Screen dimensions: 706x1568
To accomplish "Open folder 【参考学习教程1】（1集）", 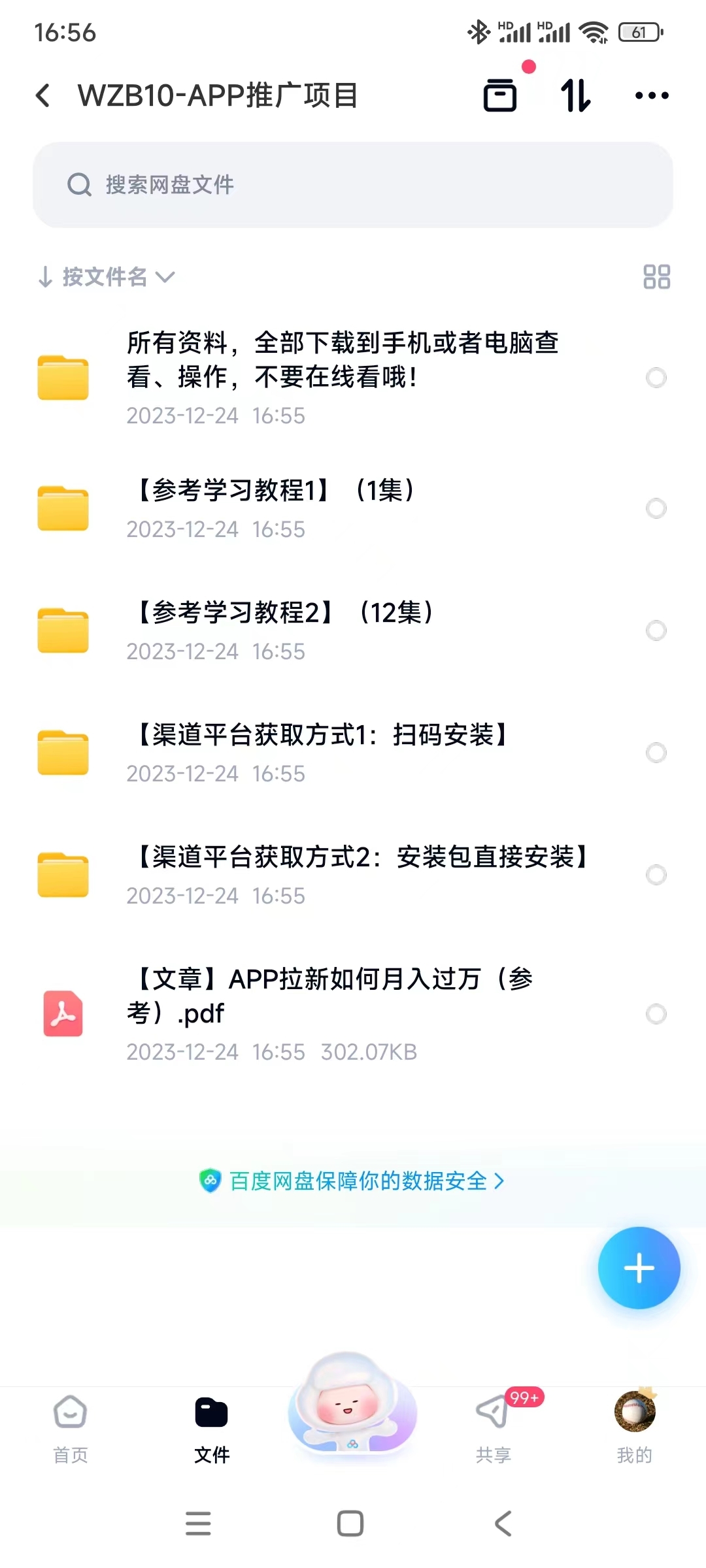I will click(x=275, y=508).
